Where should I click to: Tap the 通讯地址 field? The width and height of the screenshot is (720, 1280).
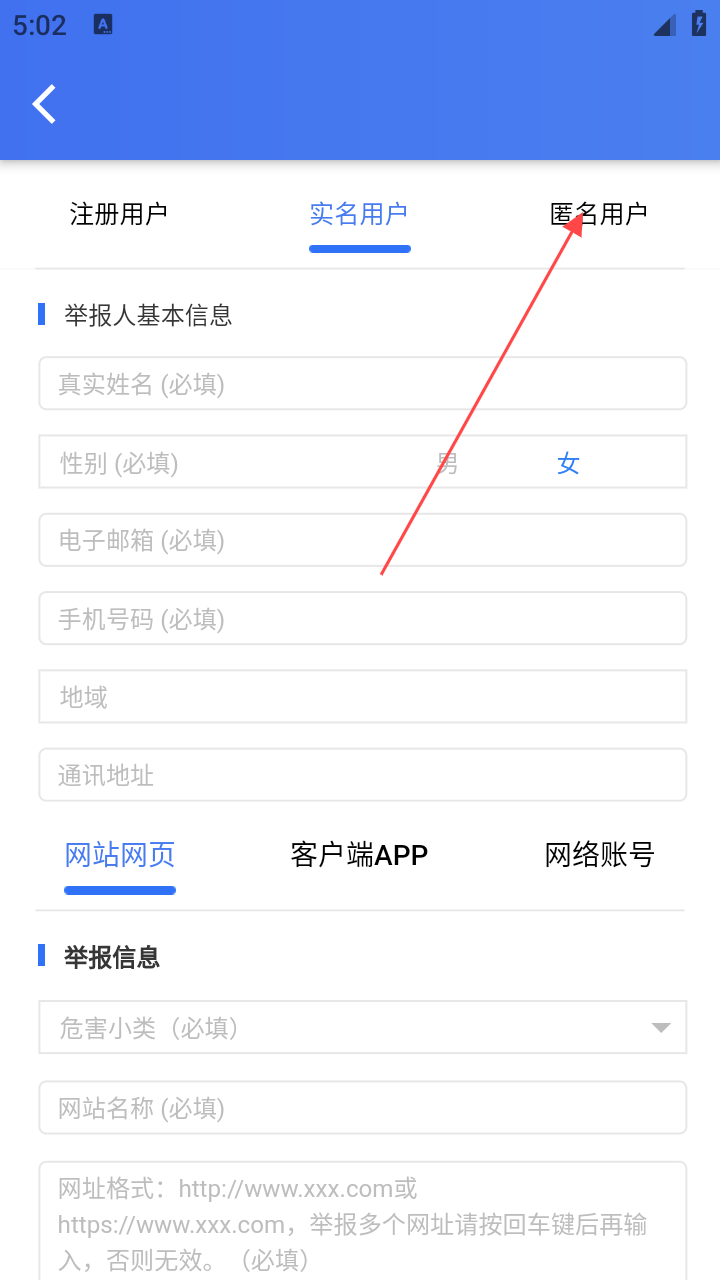(x=363, y=775)
